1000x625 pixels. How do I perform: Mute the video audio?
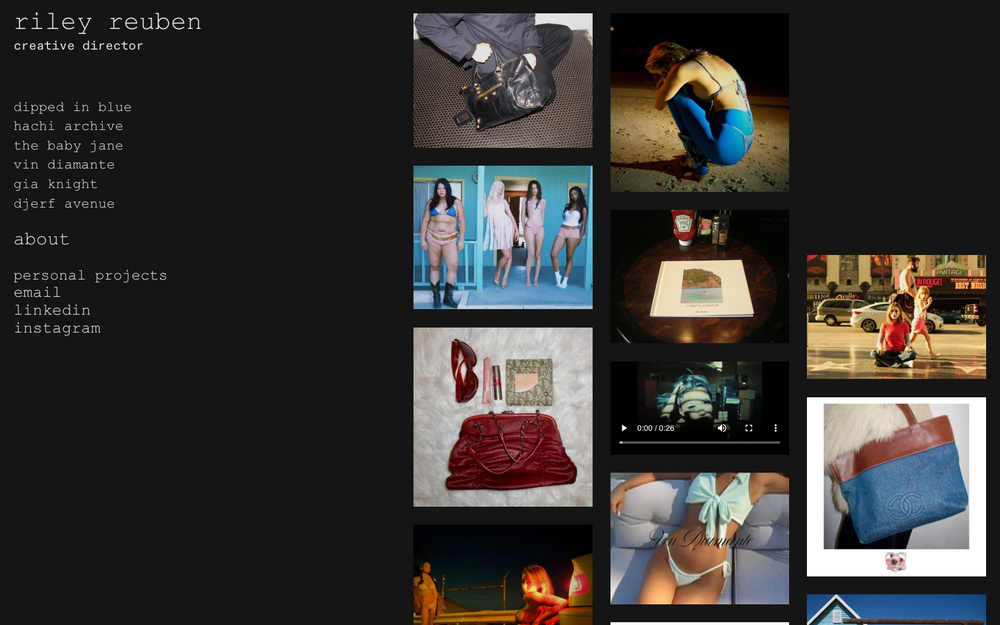click(722, 428)
